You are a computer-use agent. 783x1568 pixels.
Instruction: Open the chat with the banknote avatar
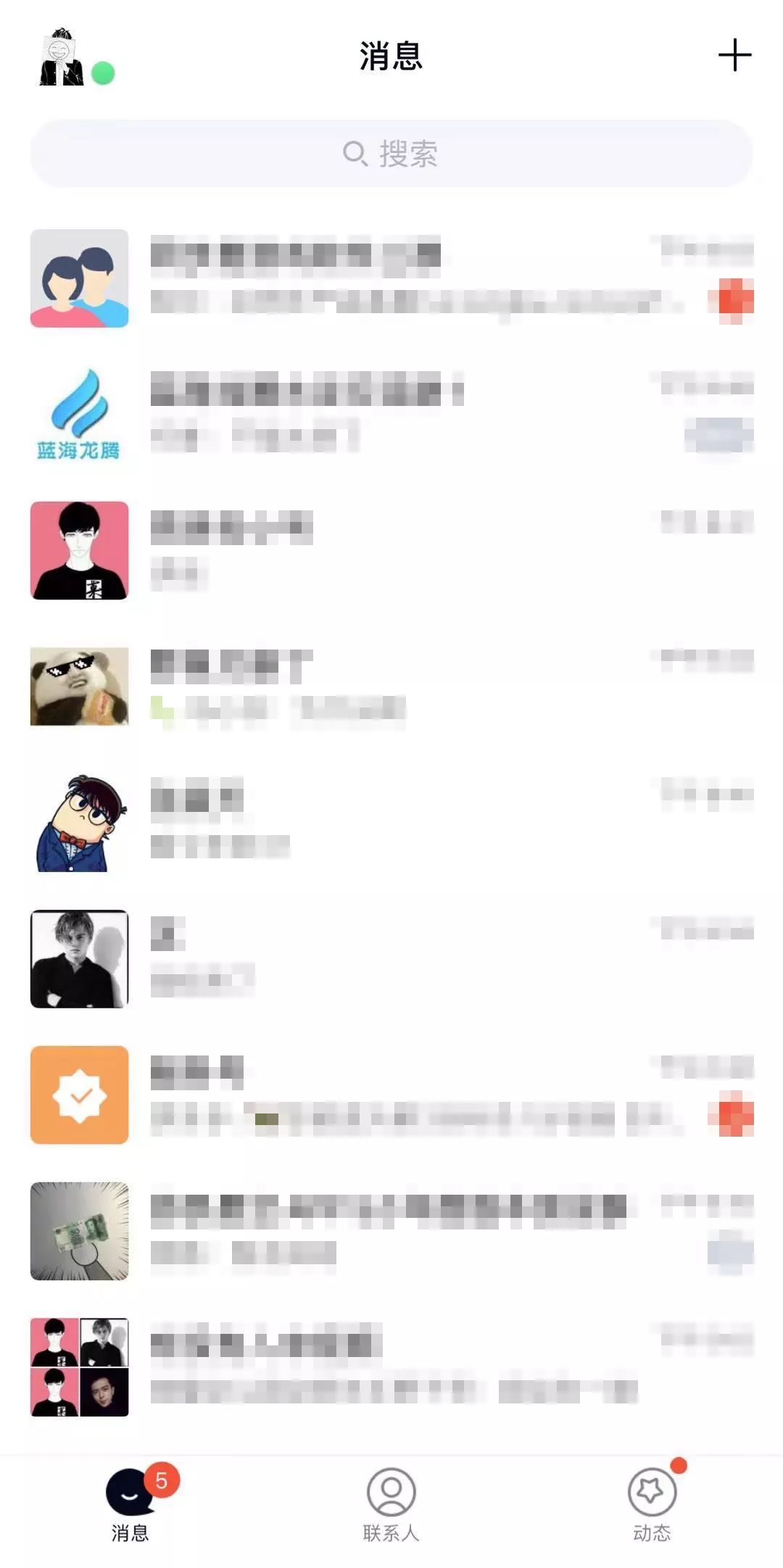pos(391,1231)
